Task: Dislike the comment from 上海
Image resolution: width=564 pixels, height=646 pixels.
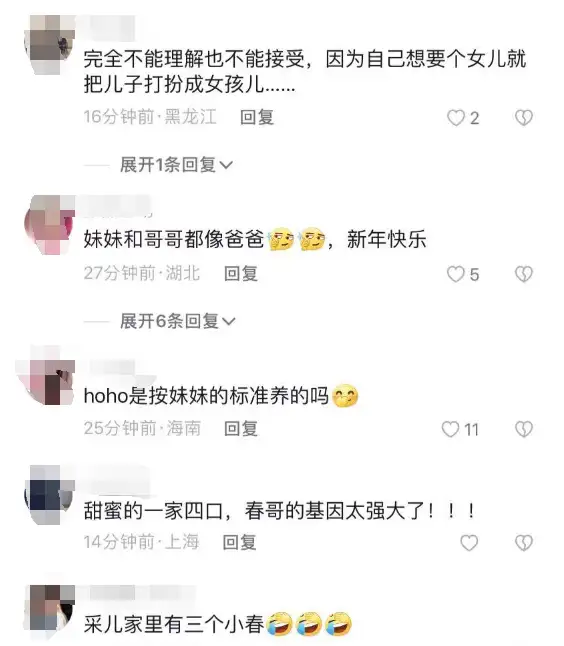Action: tap(524, 543)
